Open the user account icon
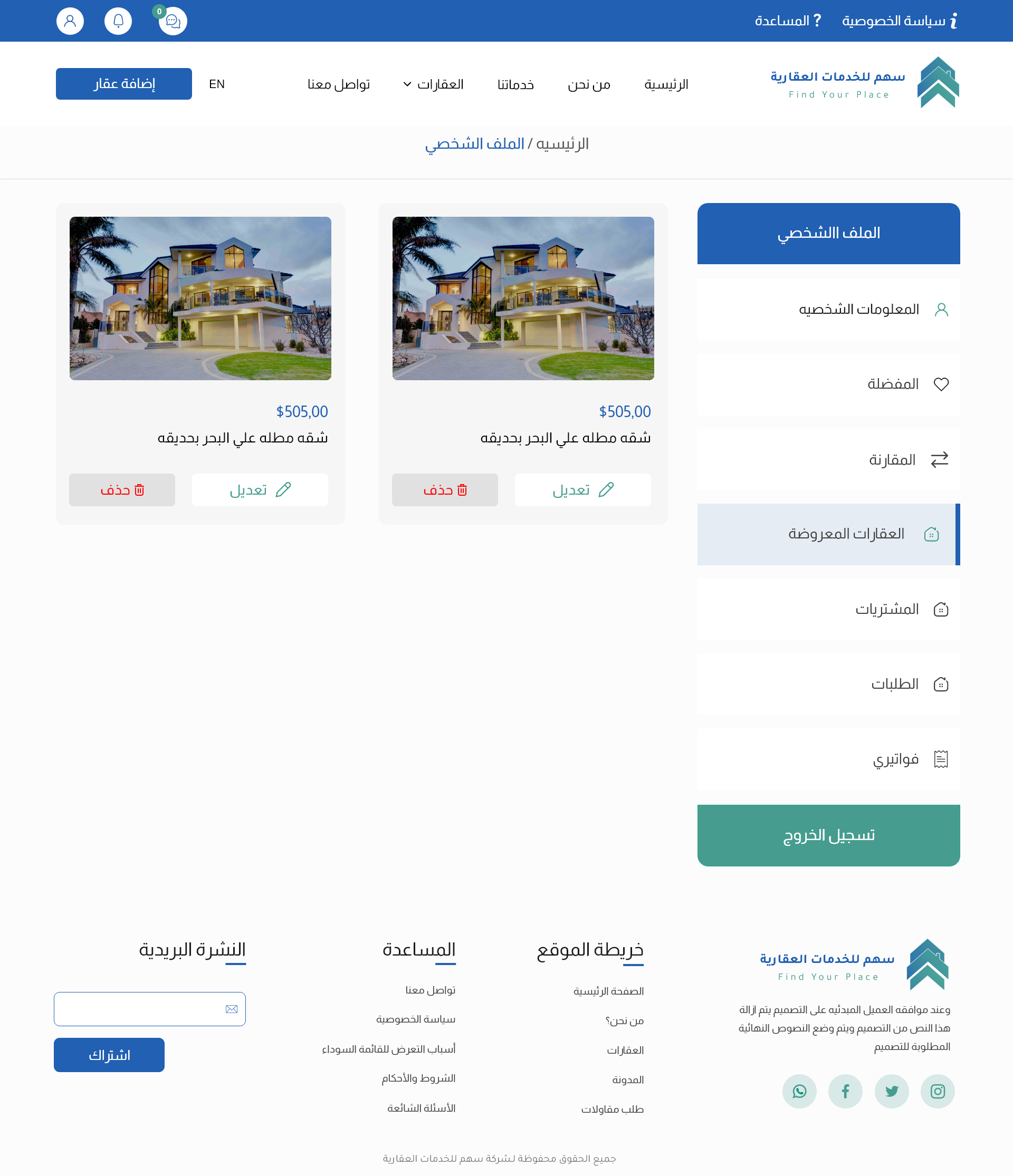The height and width of the screenshot is (1176, 1013). pyautogui.click(x=70, y=21)
